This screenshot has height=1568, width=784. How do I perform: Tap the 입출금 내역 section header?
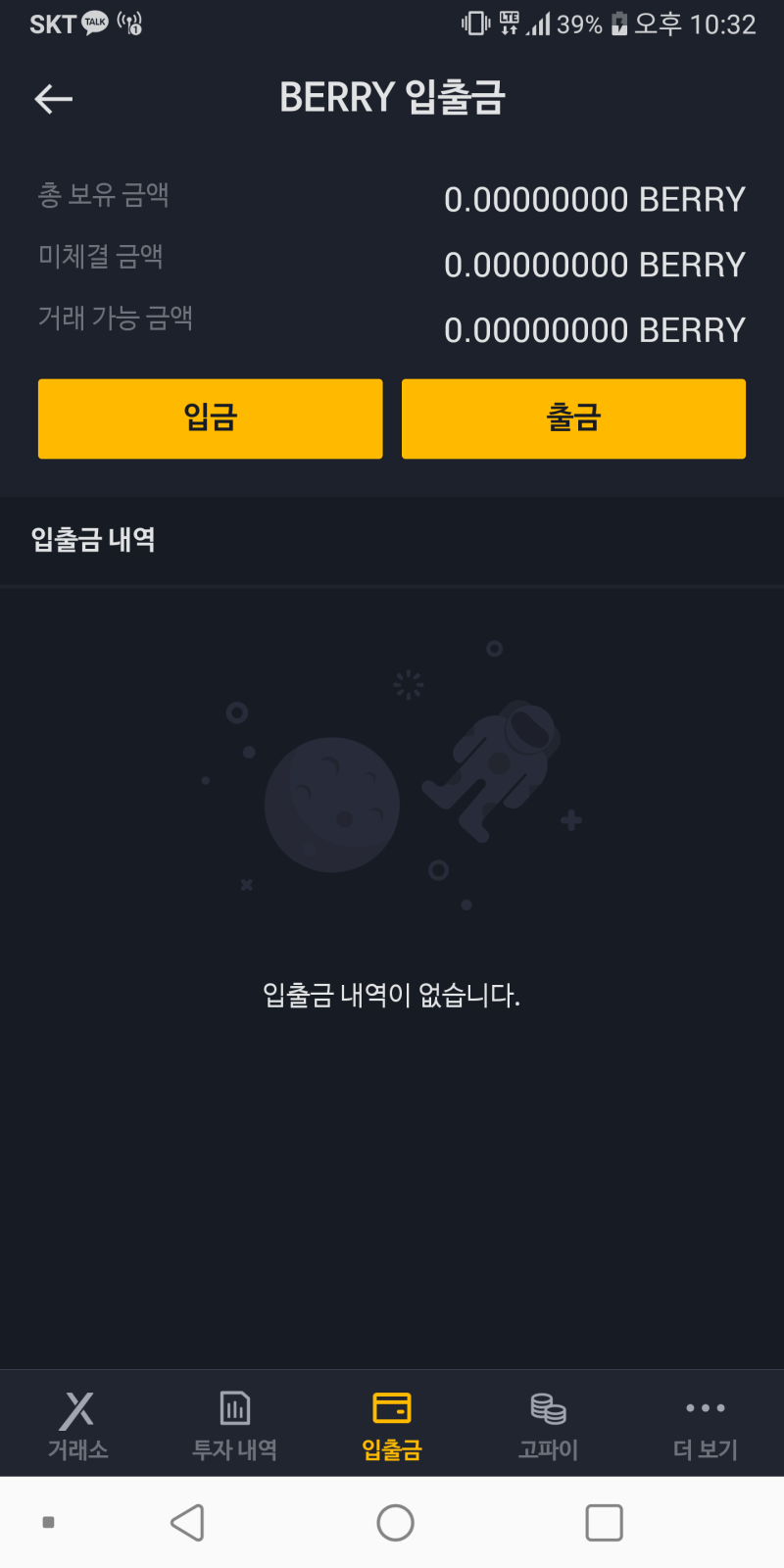pos(92,540)
